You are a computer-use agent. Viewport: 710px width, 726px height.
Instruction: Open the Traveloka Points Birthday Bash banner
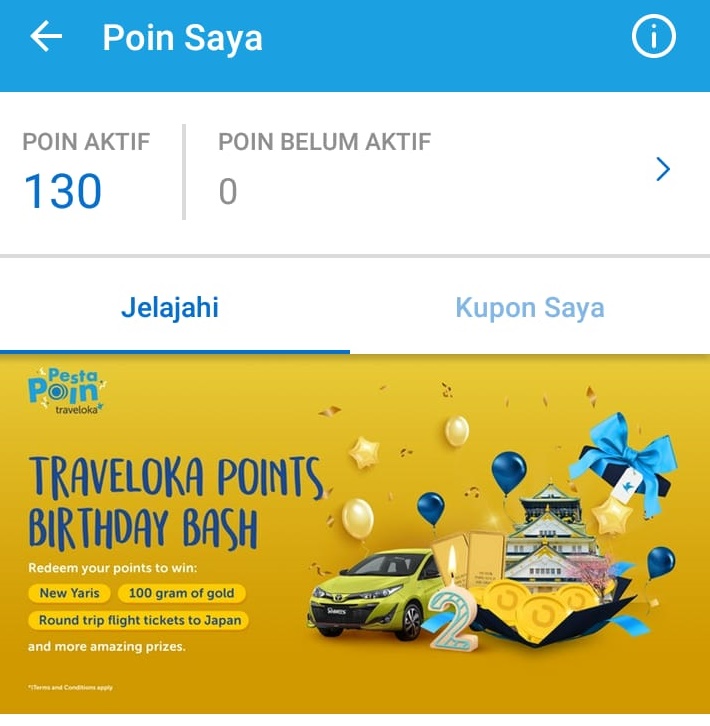pos(355,535)
